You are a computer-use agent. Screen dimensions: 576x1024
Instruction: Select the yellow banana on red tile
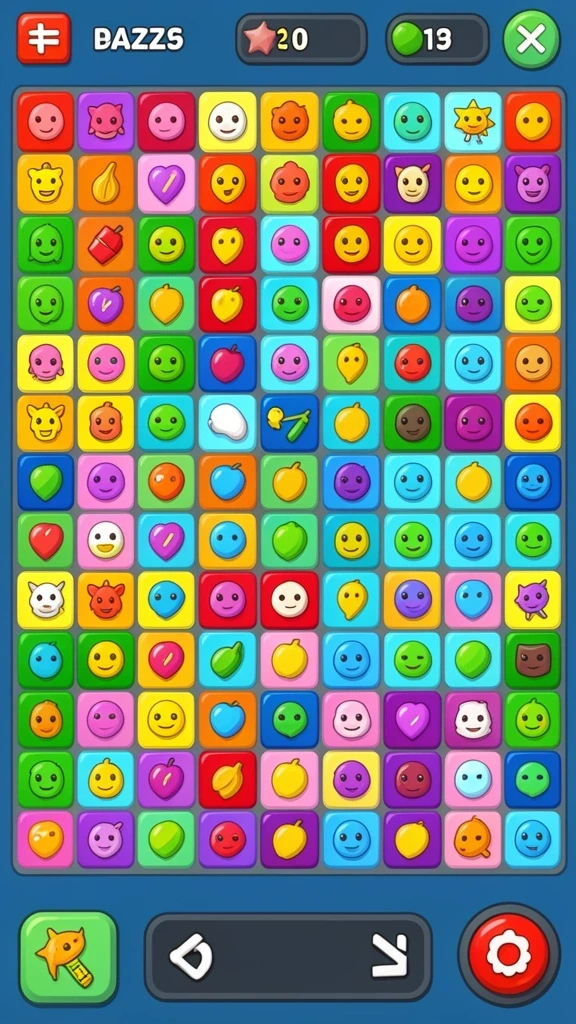[x=228, y=780]
